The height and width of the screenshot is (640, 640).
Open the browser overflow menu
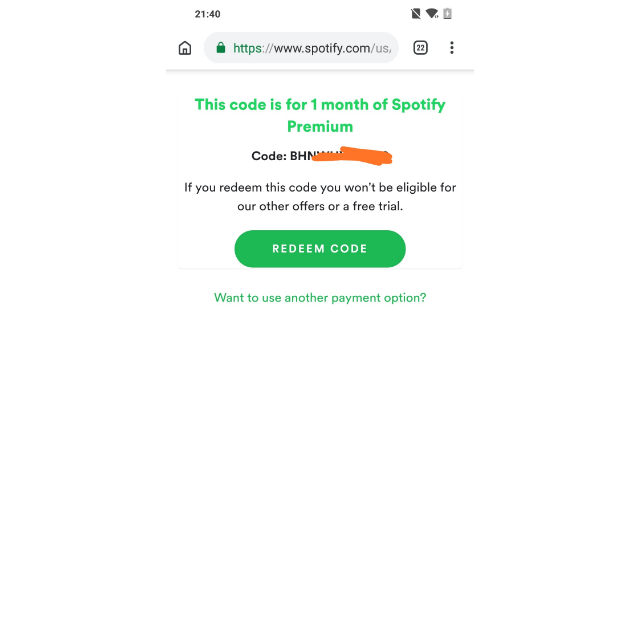point(452,48)
